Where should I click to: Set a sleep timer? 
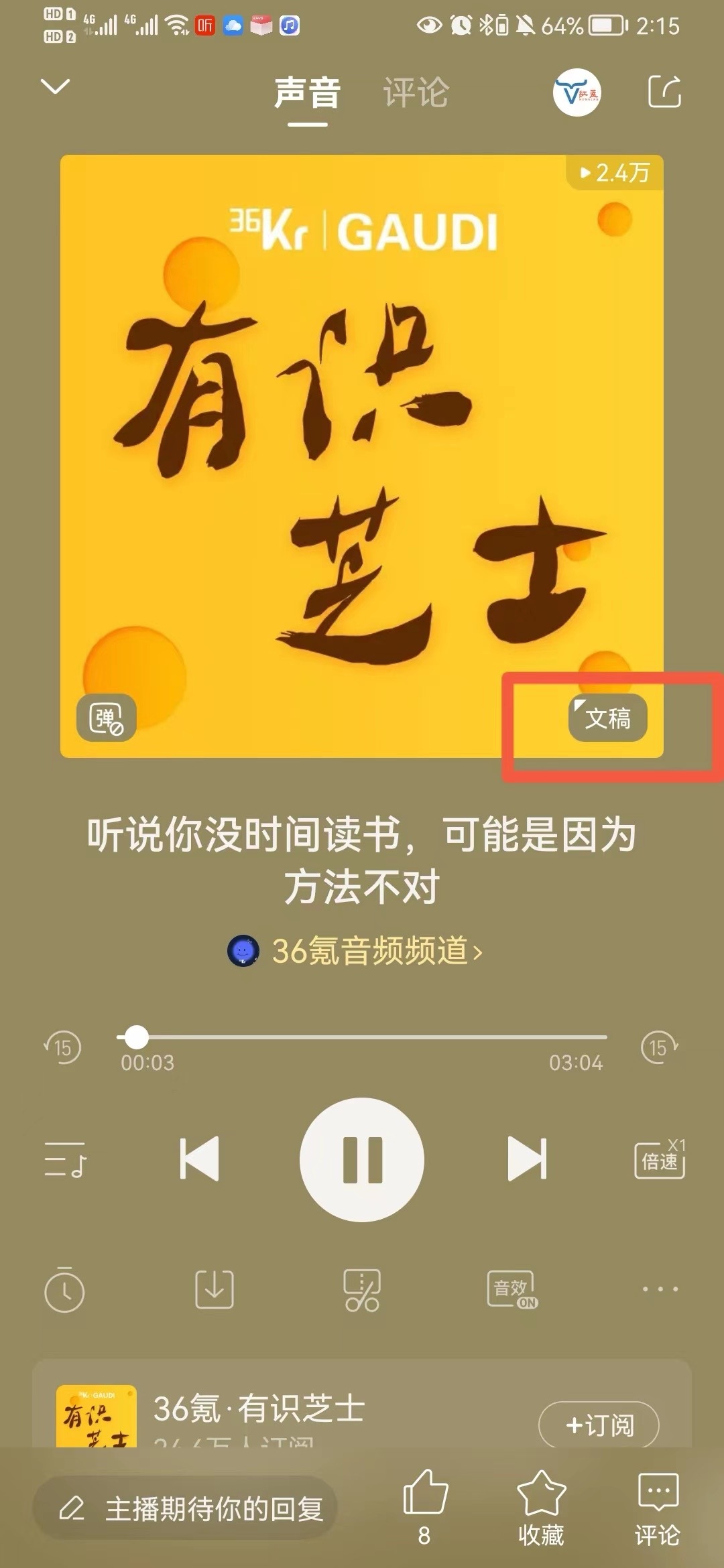[x=64, y=1289]
